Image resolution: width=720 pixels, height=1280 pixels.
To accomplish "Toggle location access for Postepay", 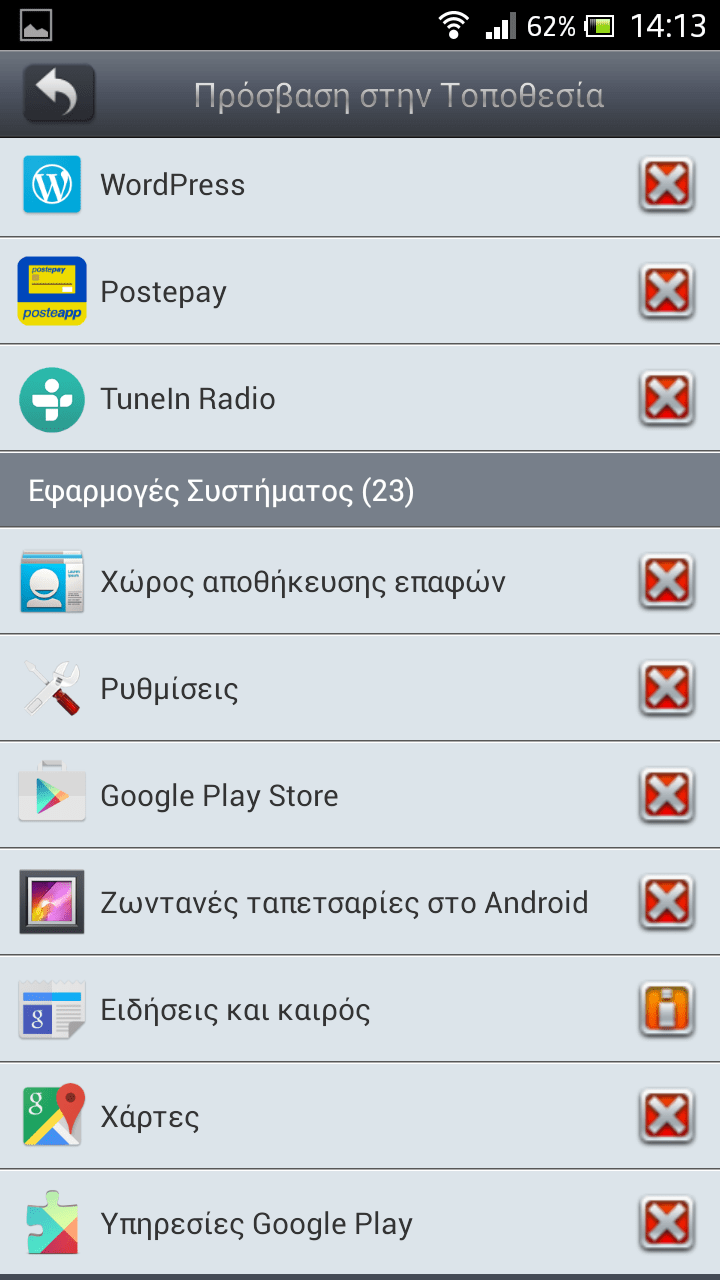I will pyautogui.click(x=667, y=292).
